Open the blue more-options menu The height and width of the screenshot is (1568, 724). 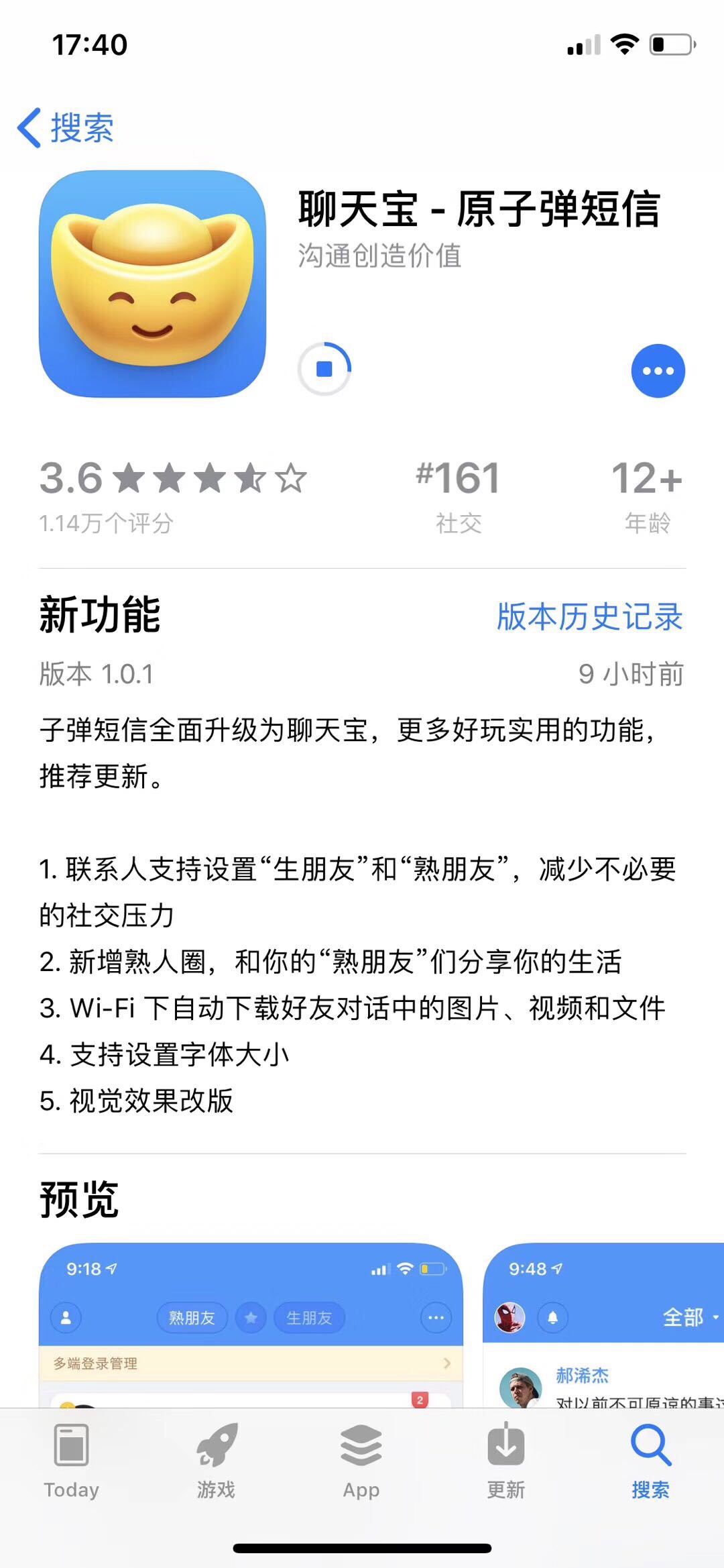tap(658, 371)
